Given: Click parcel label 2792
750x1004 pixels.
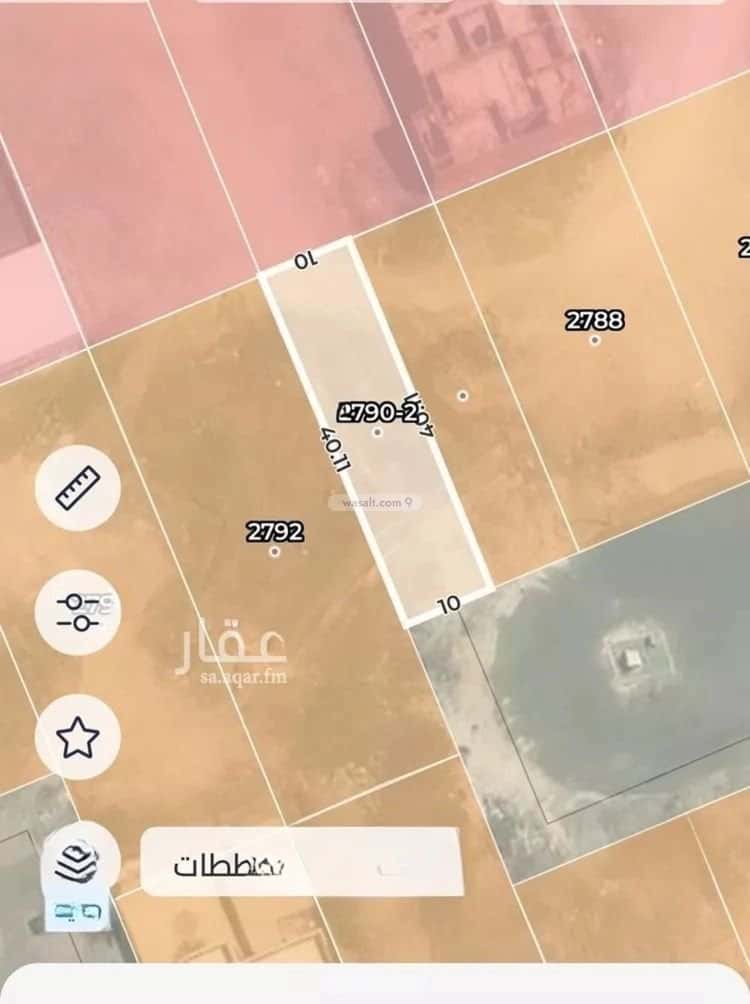Looking at the screenshot, I should [275, 532].
